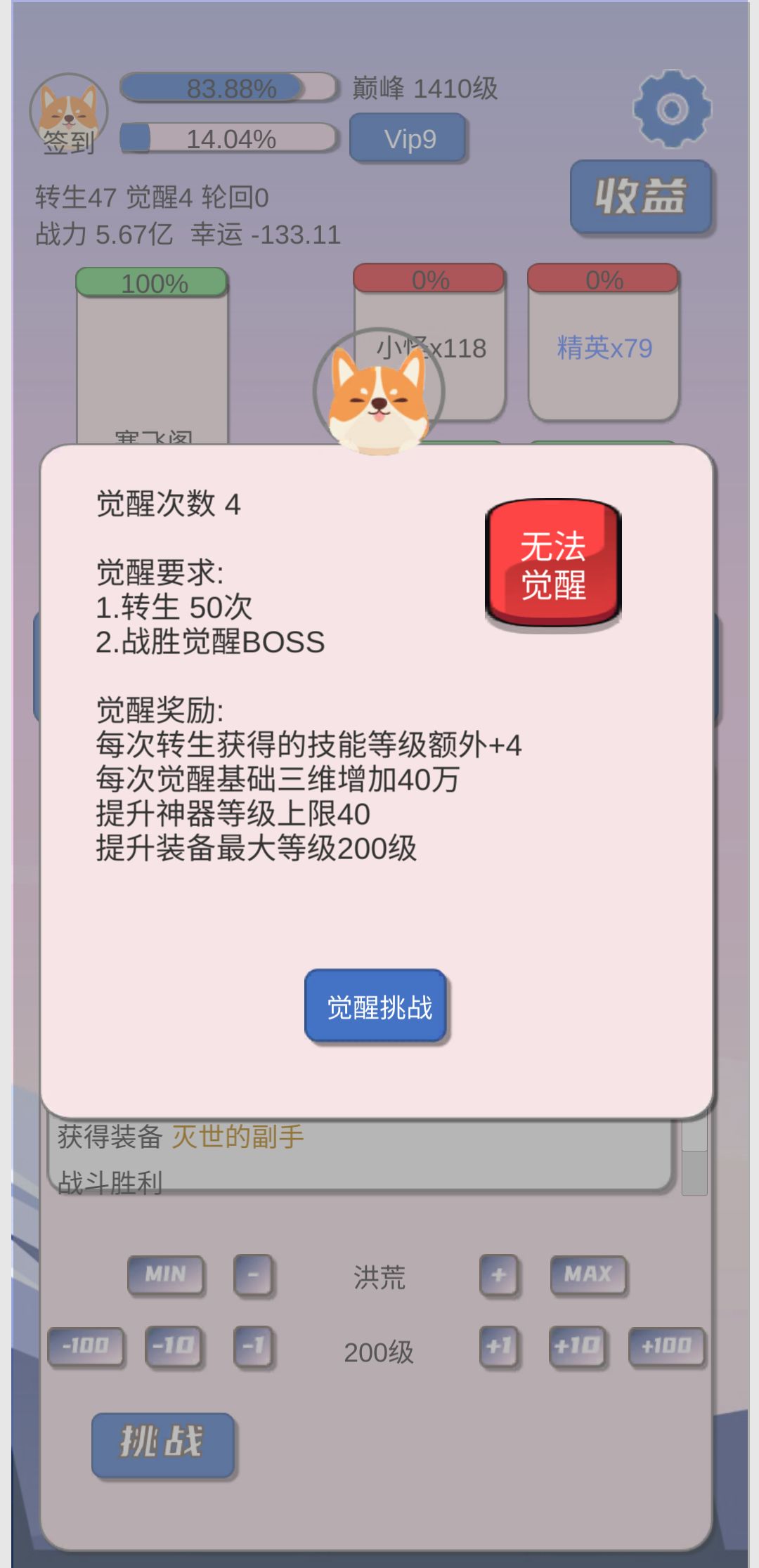Viewport: 759px width, 1568px height.
Task: Tap the Vip9 badge
Action: pos(408,138)
